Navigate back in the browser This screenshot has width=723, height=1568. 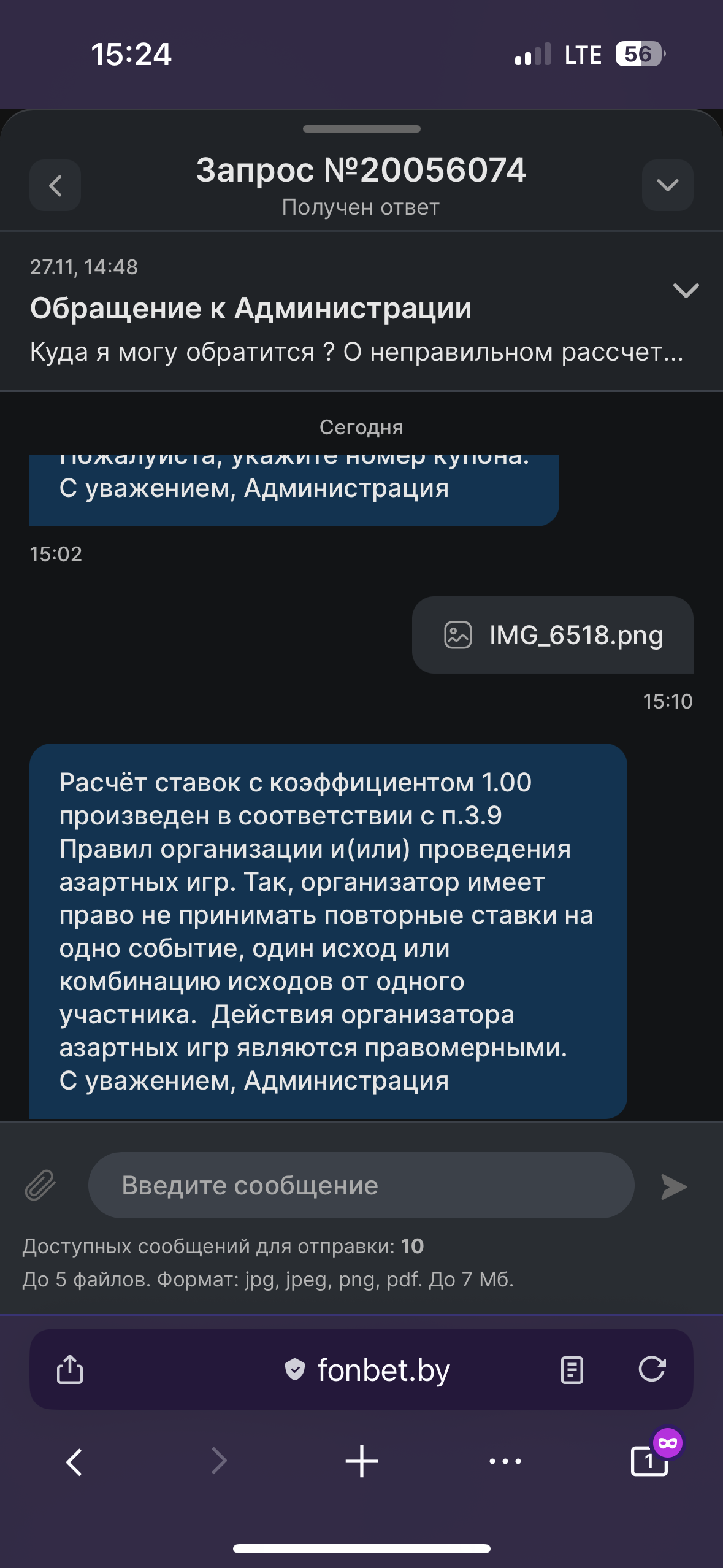[x=74, y=1462]
